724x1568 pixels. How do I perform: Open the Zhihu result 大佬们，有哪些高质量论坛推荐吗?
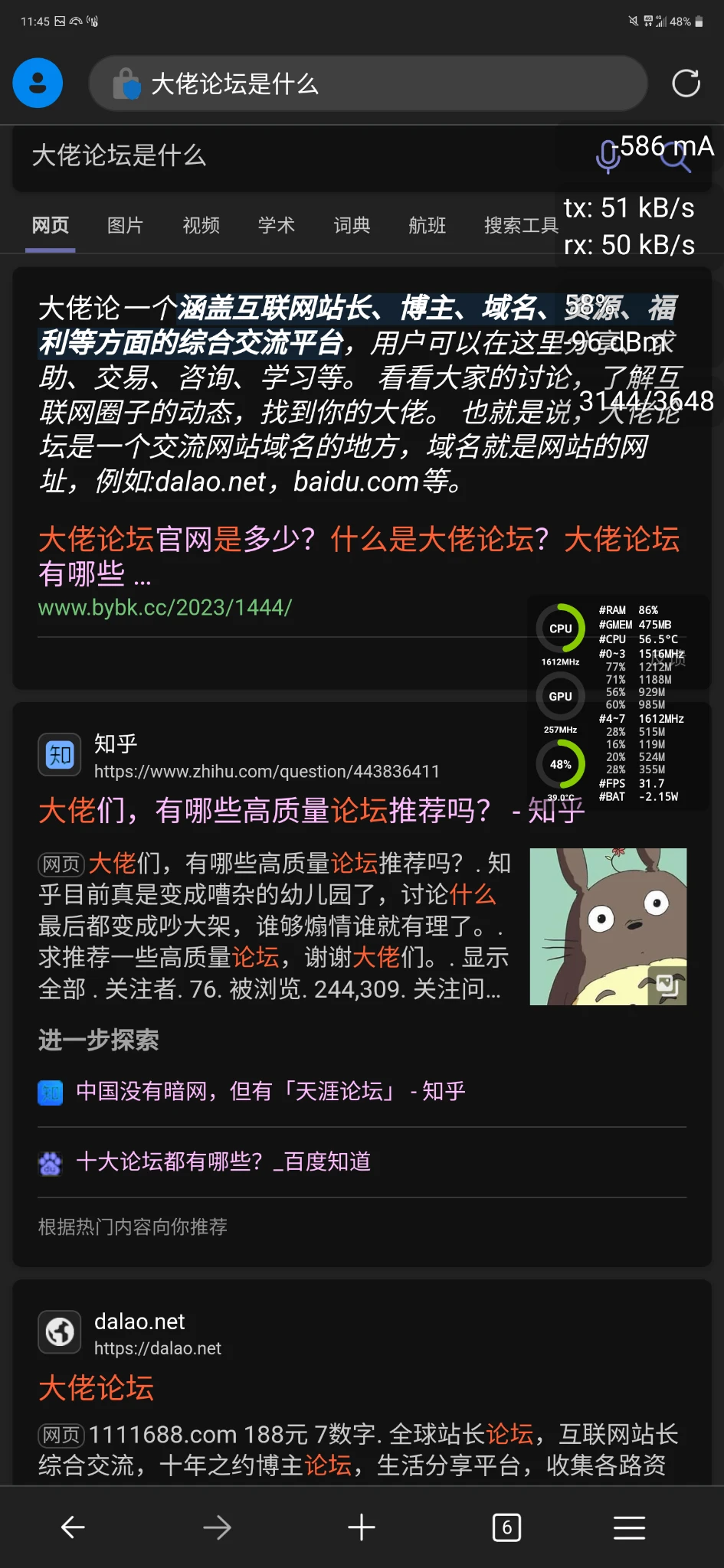[x=264, y=810]
